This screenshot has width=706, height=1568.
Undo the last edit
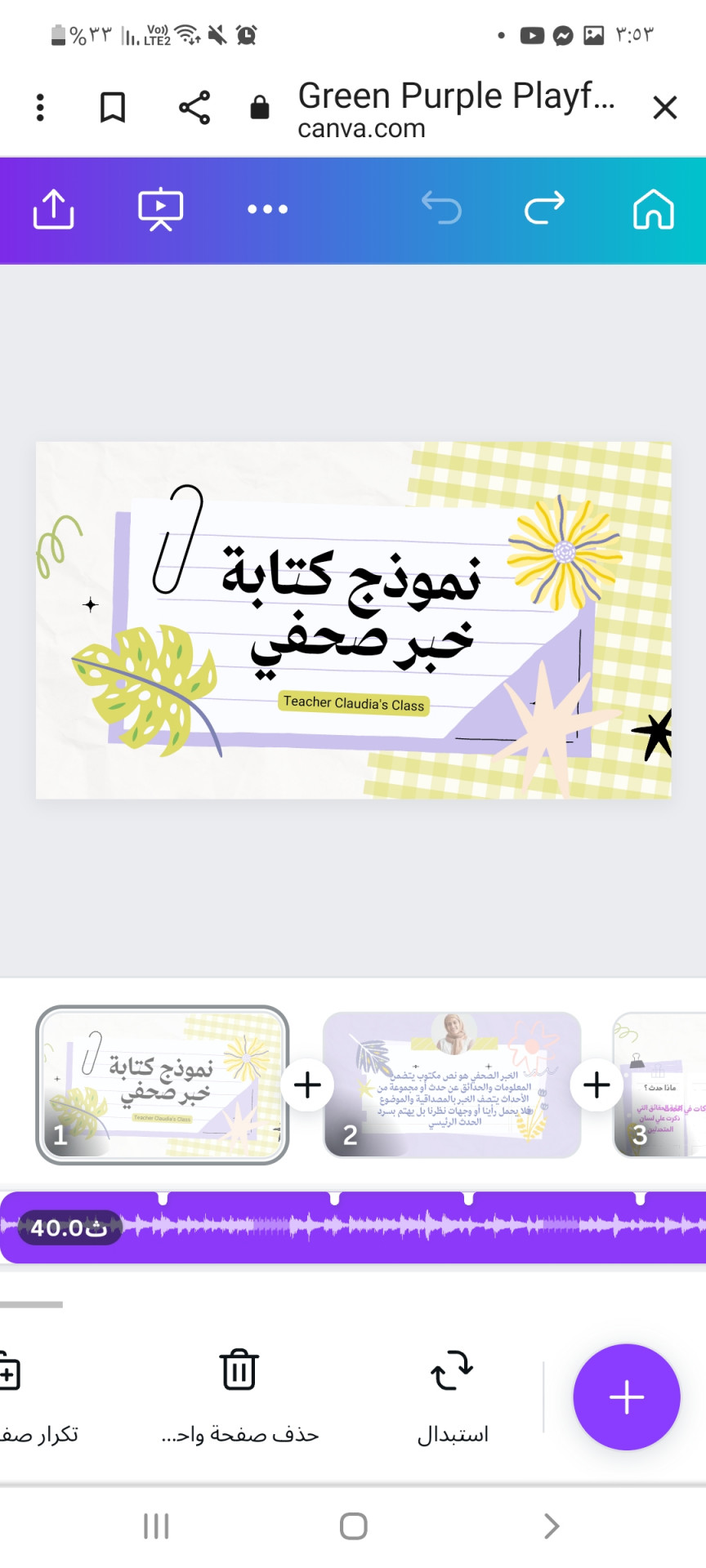441,208
